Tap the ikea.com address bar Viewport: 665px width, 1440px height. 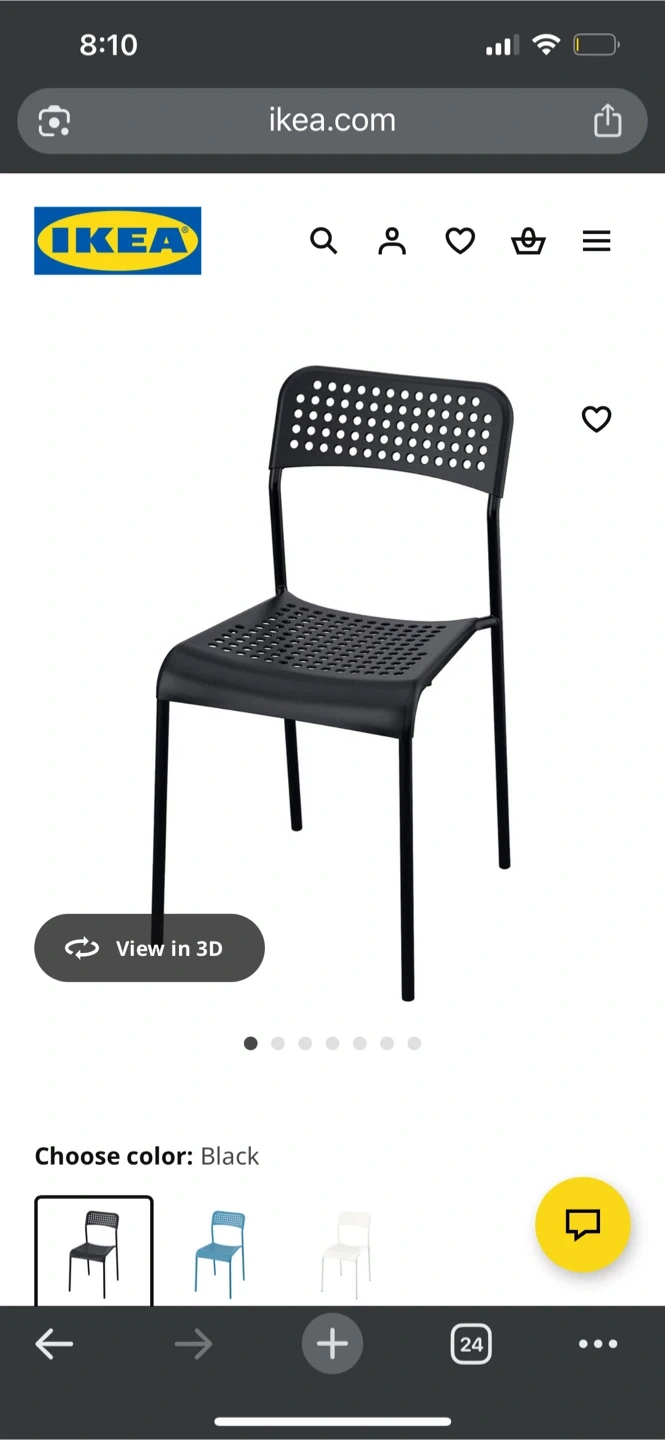tap(332, 121)
